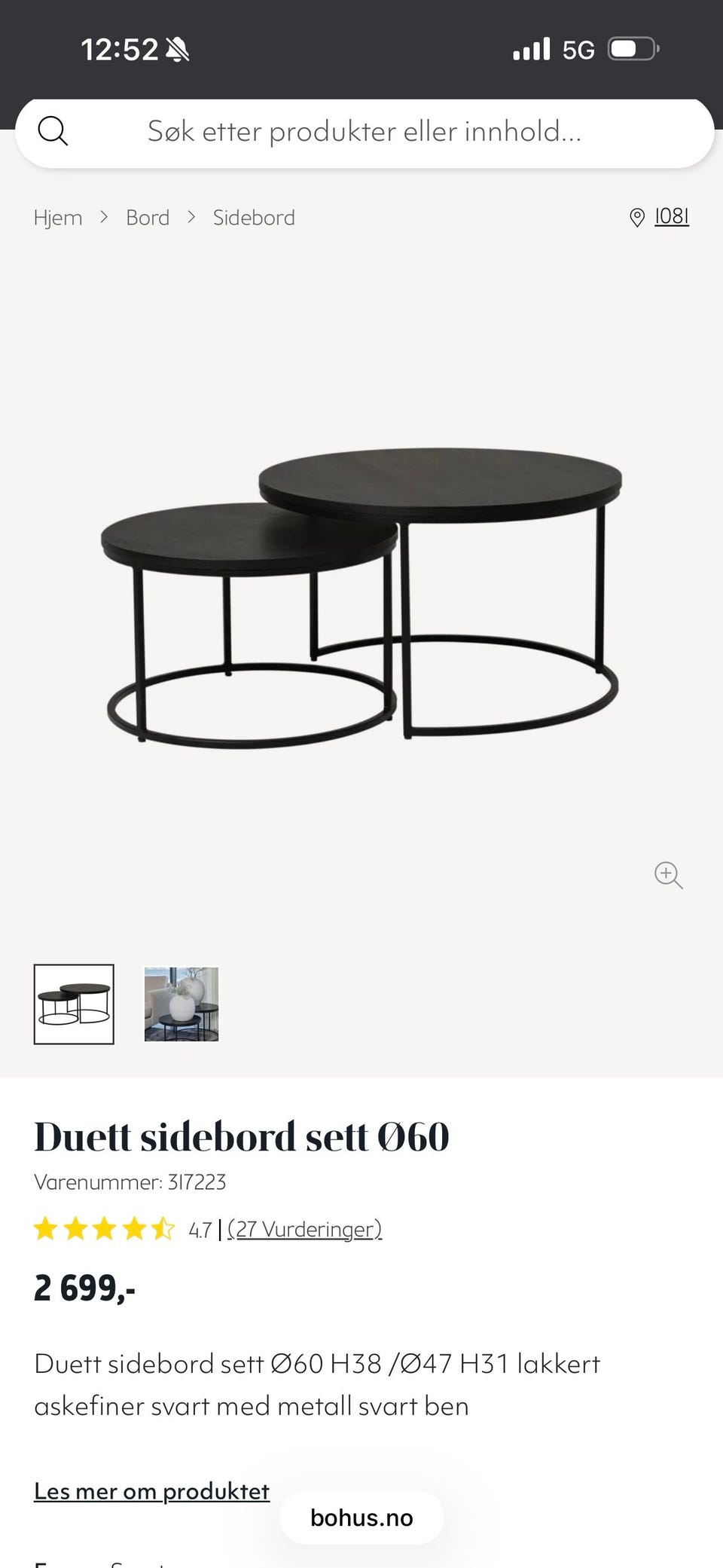Tap the product search field

click(x=364, y=132)
